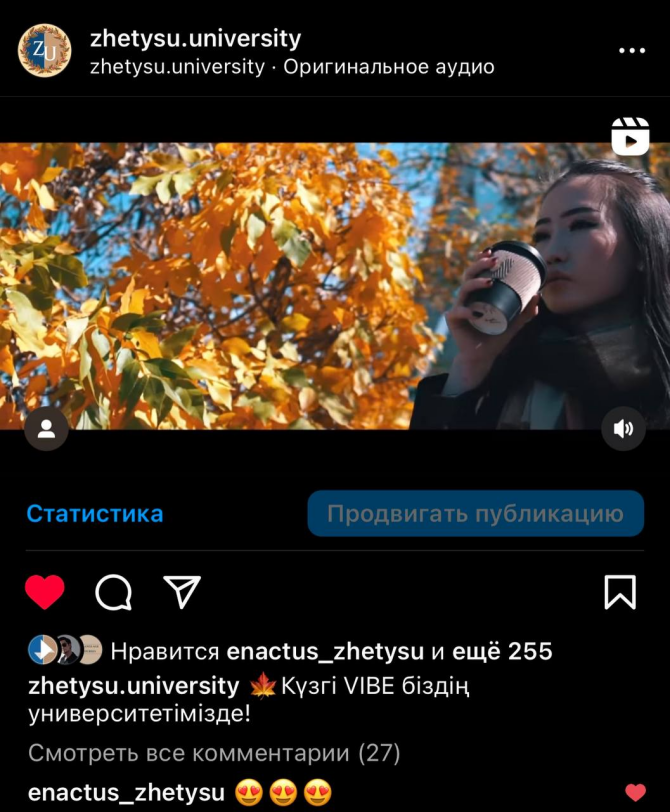Open Статистика insights for this post
This screenshot has width=670, height=812.
tap(95, 514)
